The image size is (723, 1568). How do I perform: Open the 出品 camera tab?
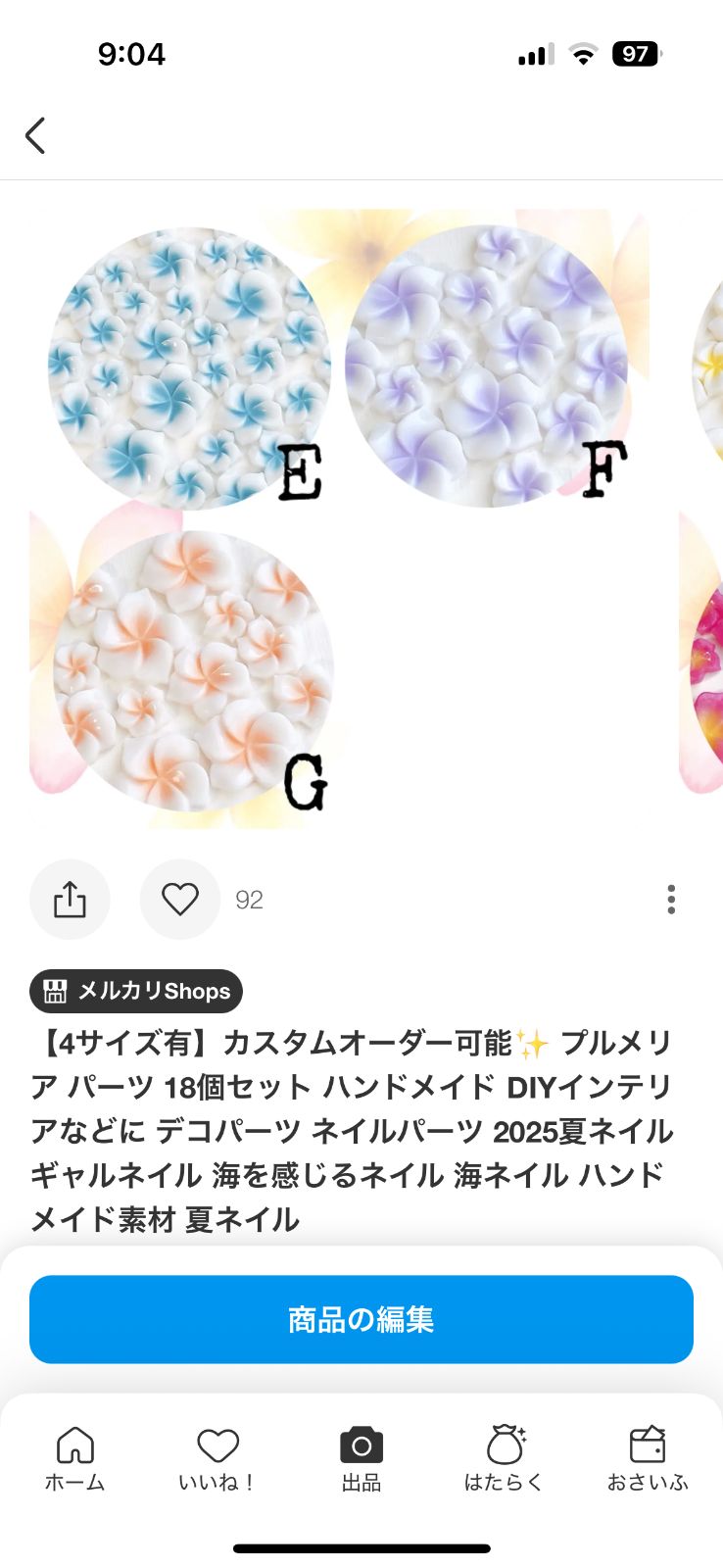(361, 1458)
